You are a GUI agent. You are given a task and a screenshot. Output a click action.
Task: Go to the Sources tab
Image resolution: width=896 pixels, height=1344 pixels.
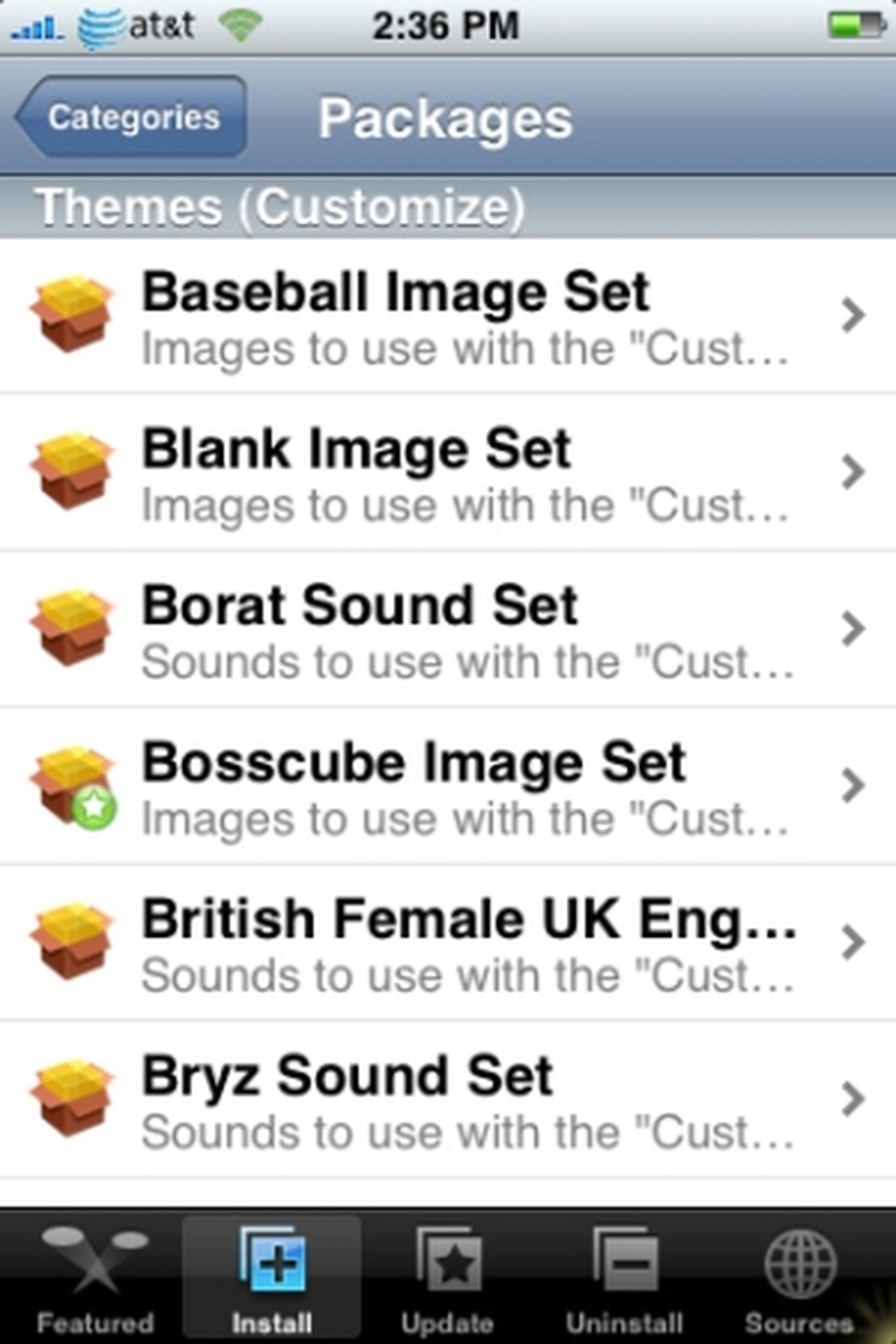point(799,1277)
